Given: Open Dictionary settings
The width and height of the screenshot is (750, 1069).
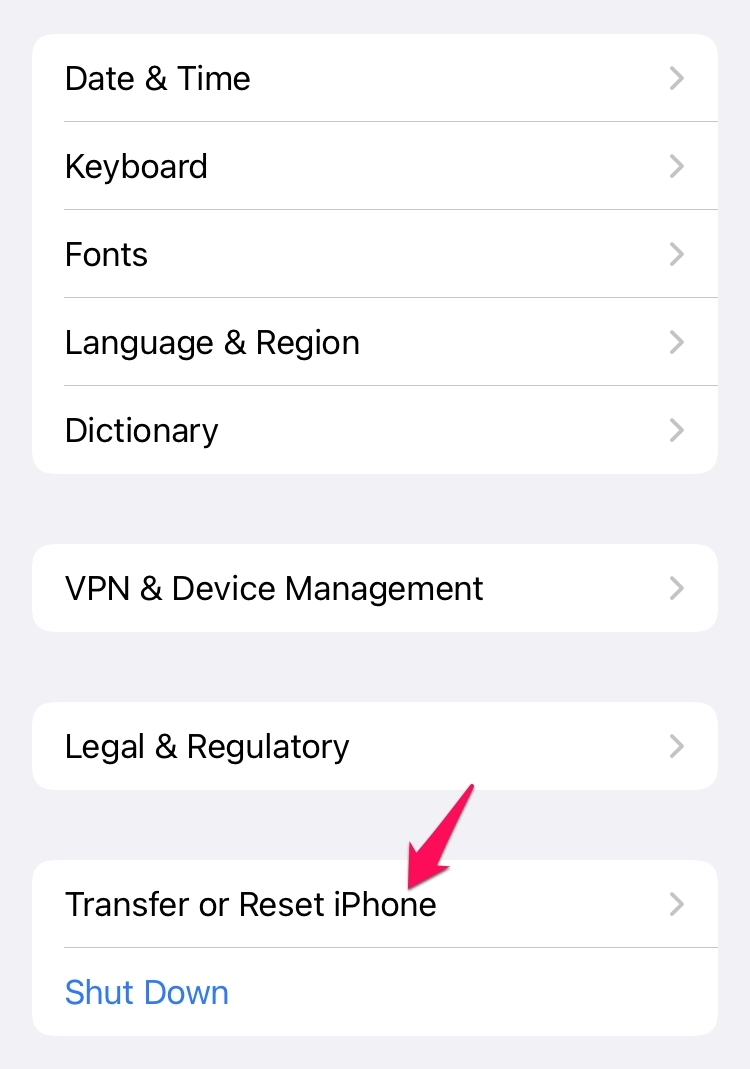Looking at the screenshot, I should point(375,430).
